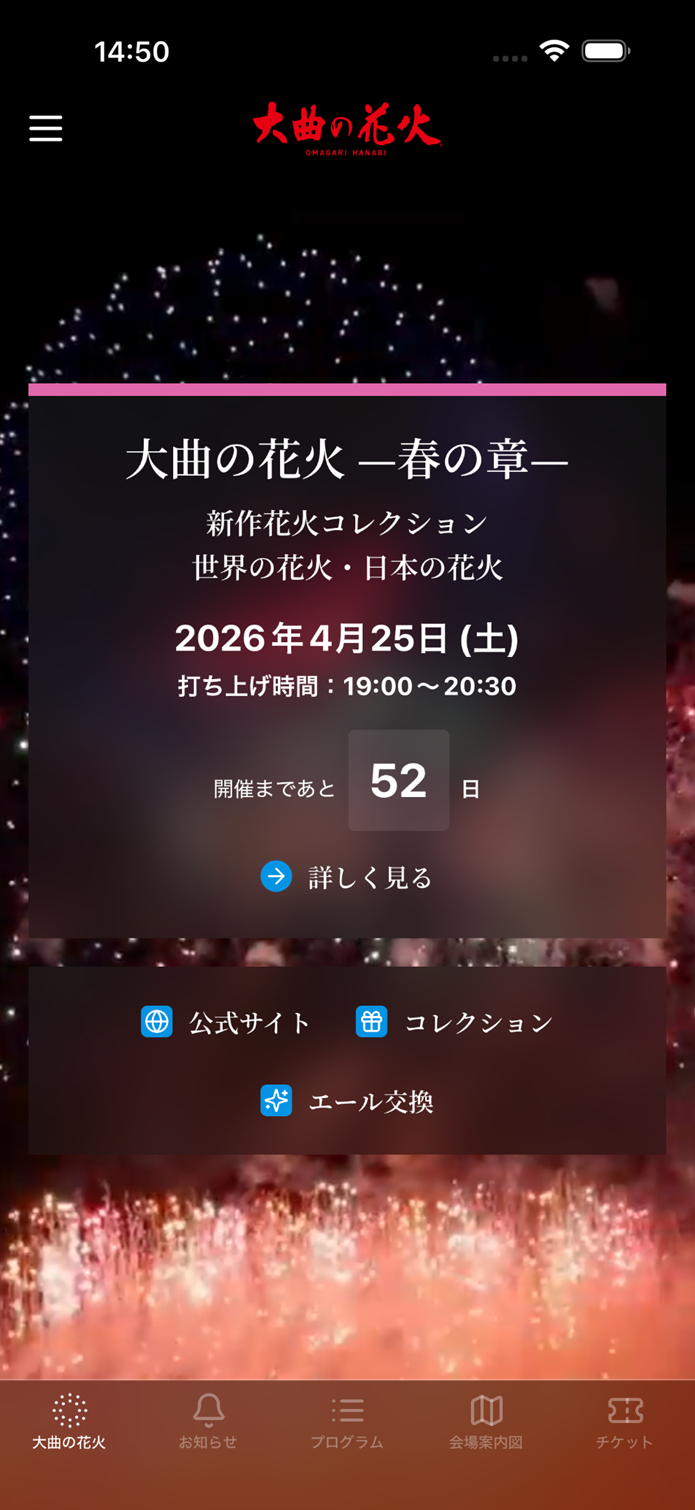Image resolution: width=695 pixels, height=1510 pixels.
Task: Select the 大曲の花火 home tab
Action: tap(69, 1422)
